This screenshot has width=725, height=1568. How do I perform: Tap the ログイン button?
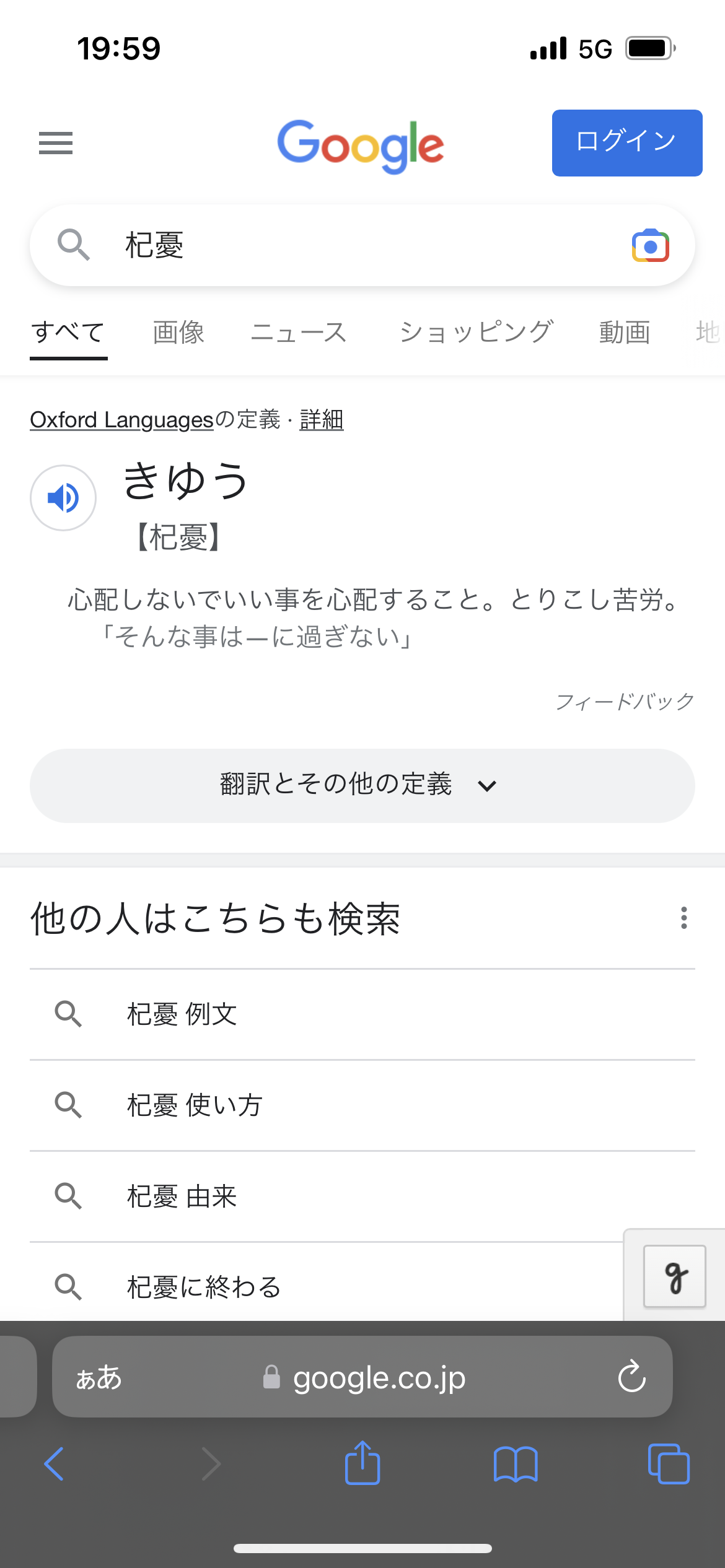(627, 143)
